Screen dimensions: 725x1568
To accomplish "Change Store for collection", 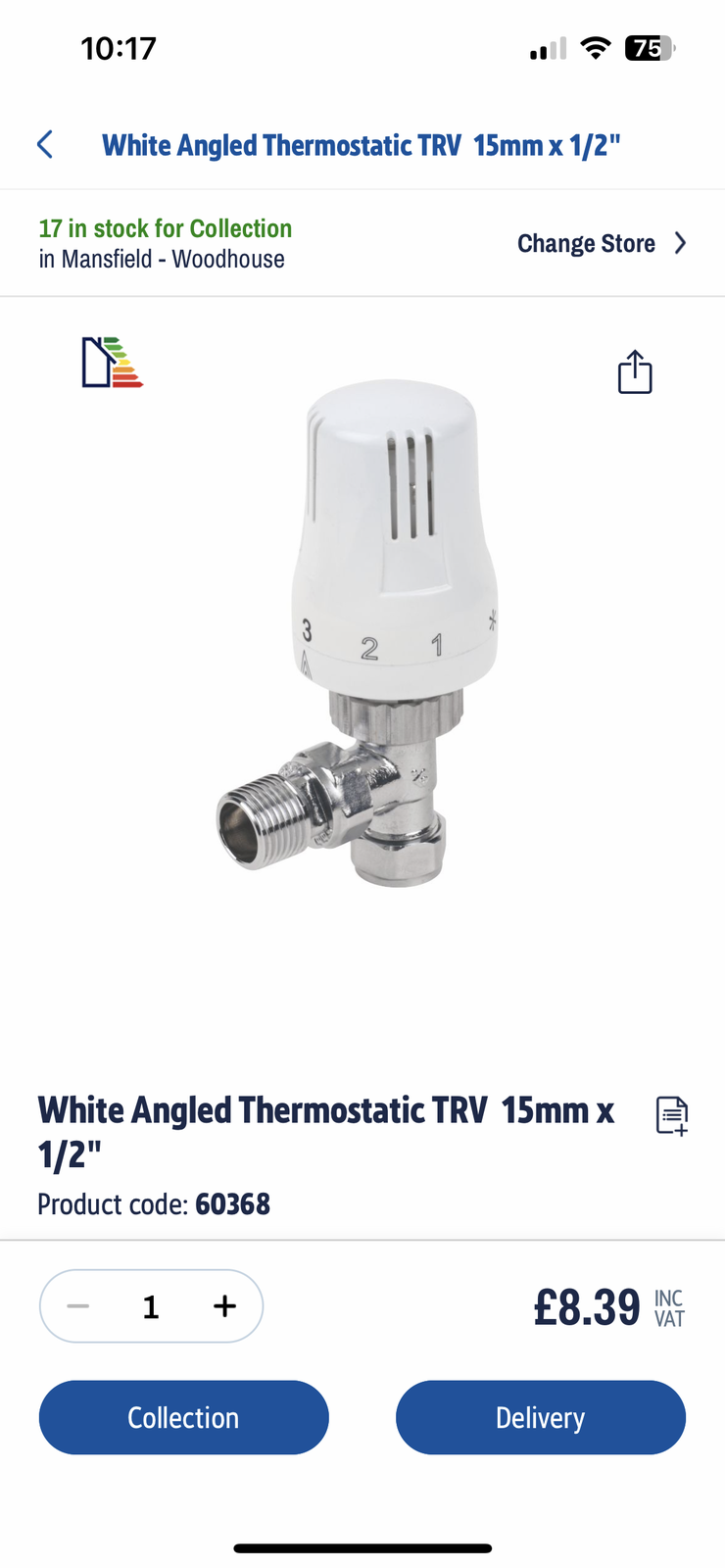I will point(601,243).
